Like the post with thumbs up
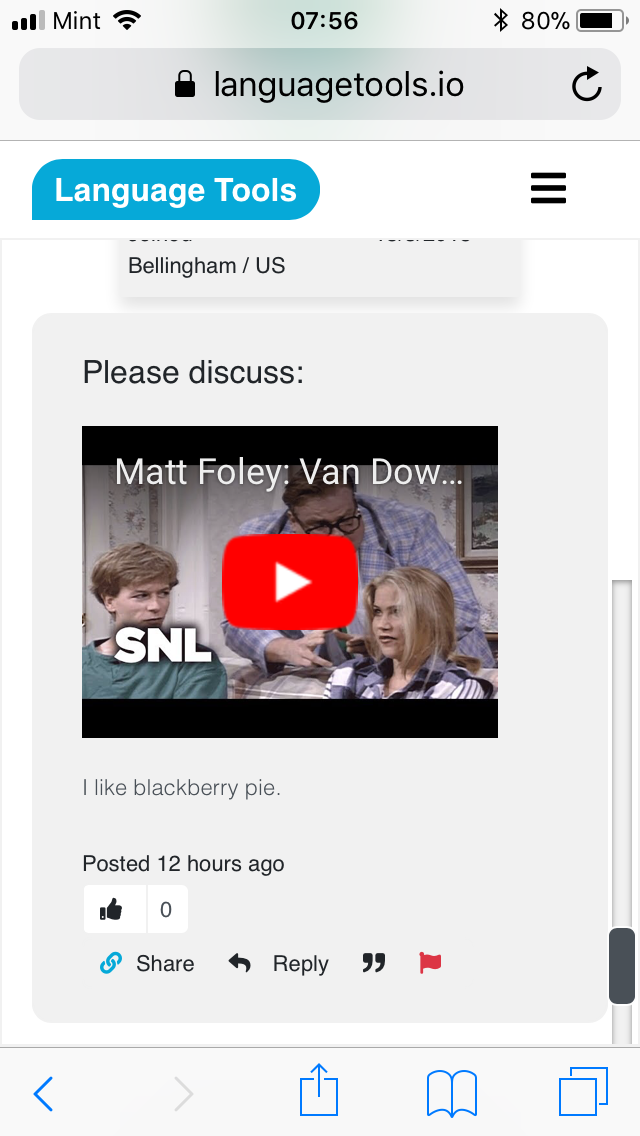Image resolution: width=640 pixels, height=1136 pixels. [x=112, y=909]
